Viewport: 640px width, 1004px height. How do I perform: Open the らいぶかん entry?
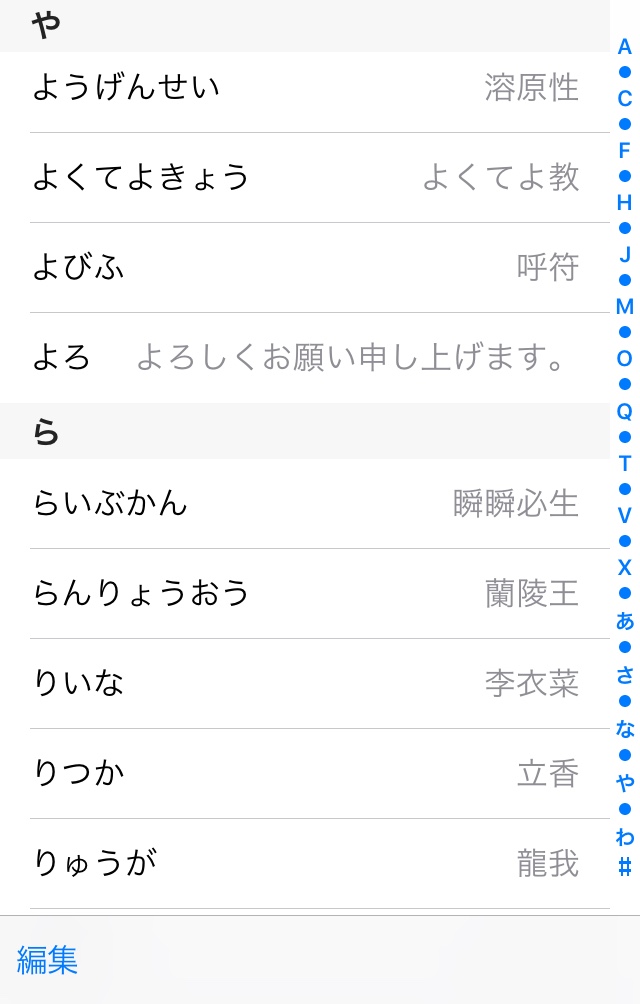click(305, 504)
